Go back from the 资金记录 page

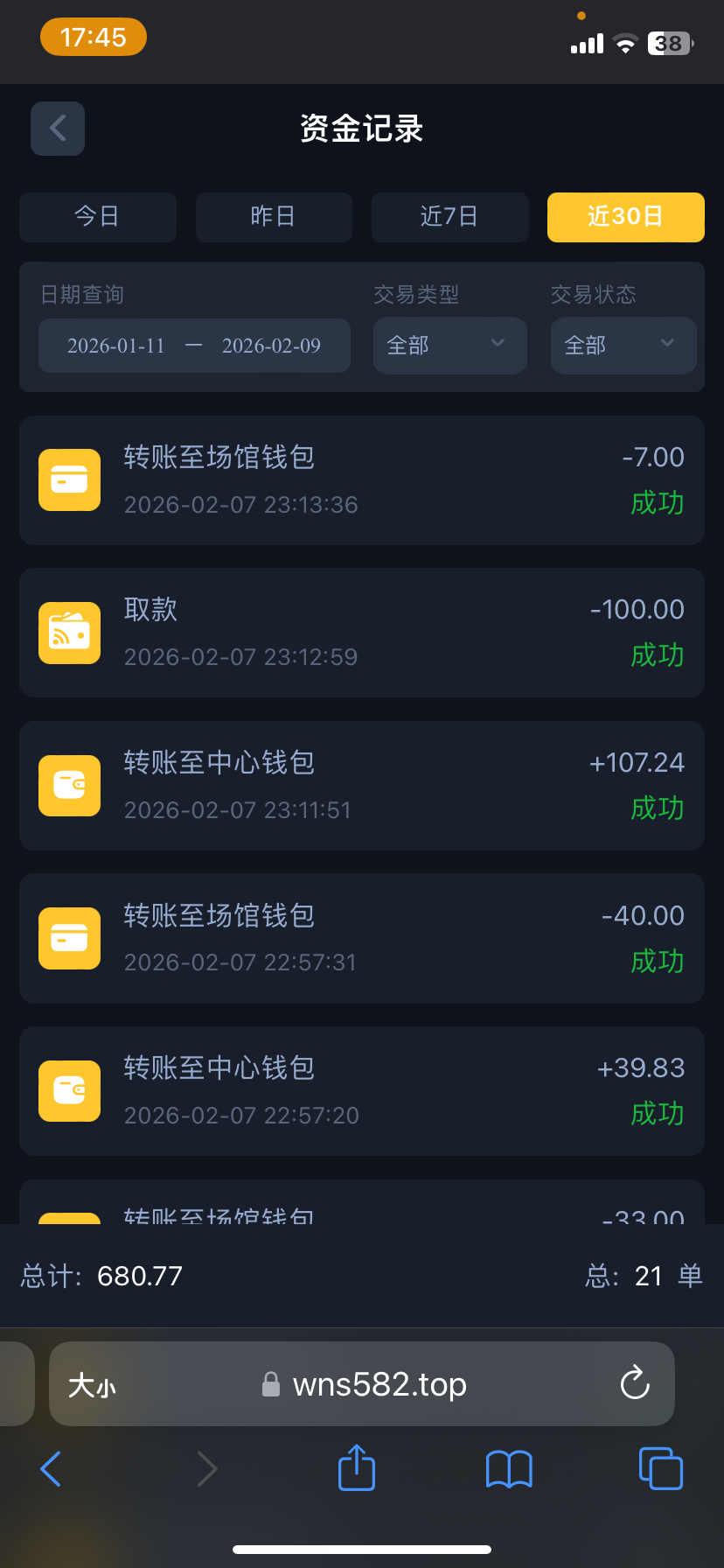[58, 129]
